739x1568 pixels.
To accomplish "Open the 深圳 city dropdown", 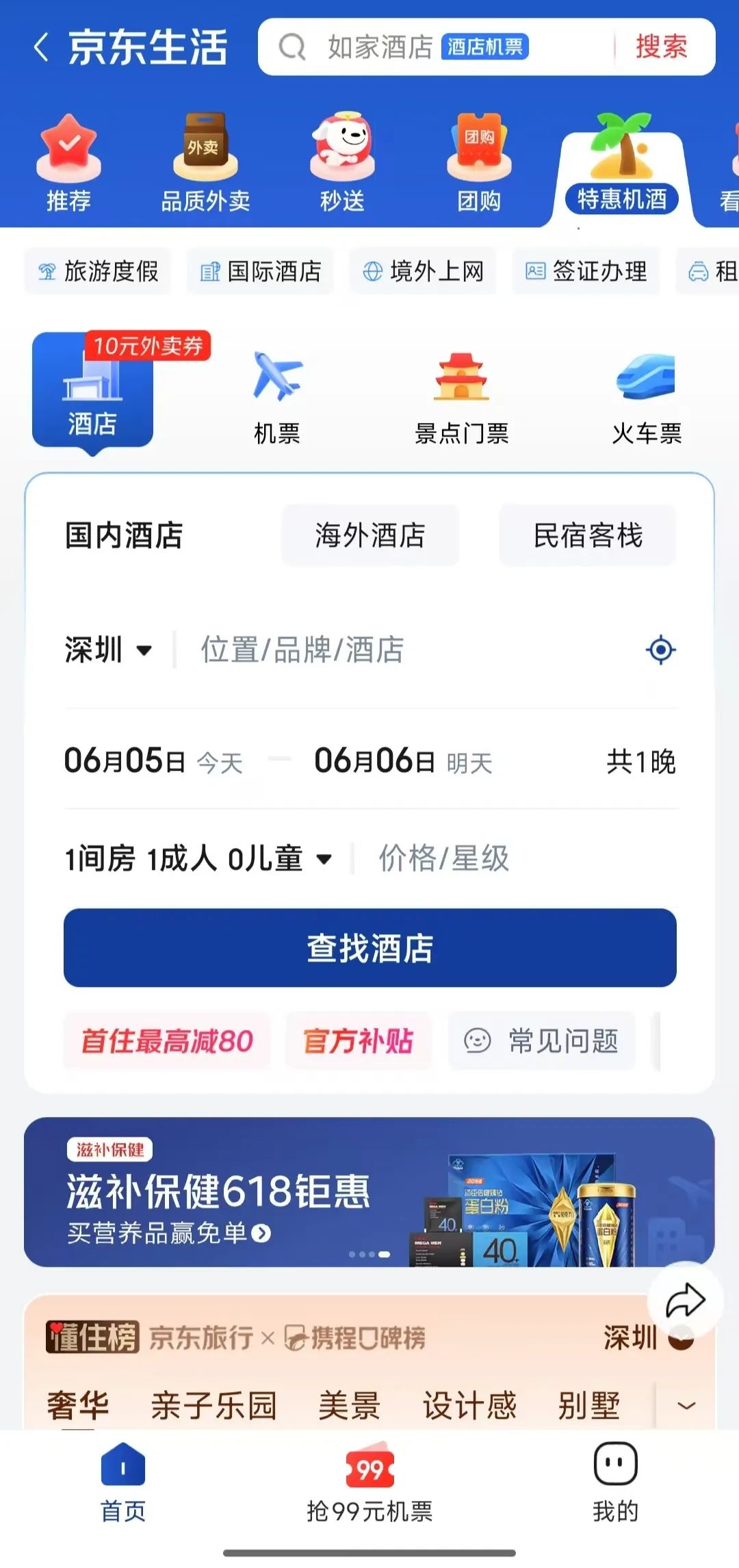I will pos(108,650).
